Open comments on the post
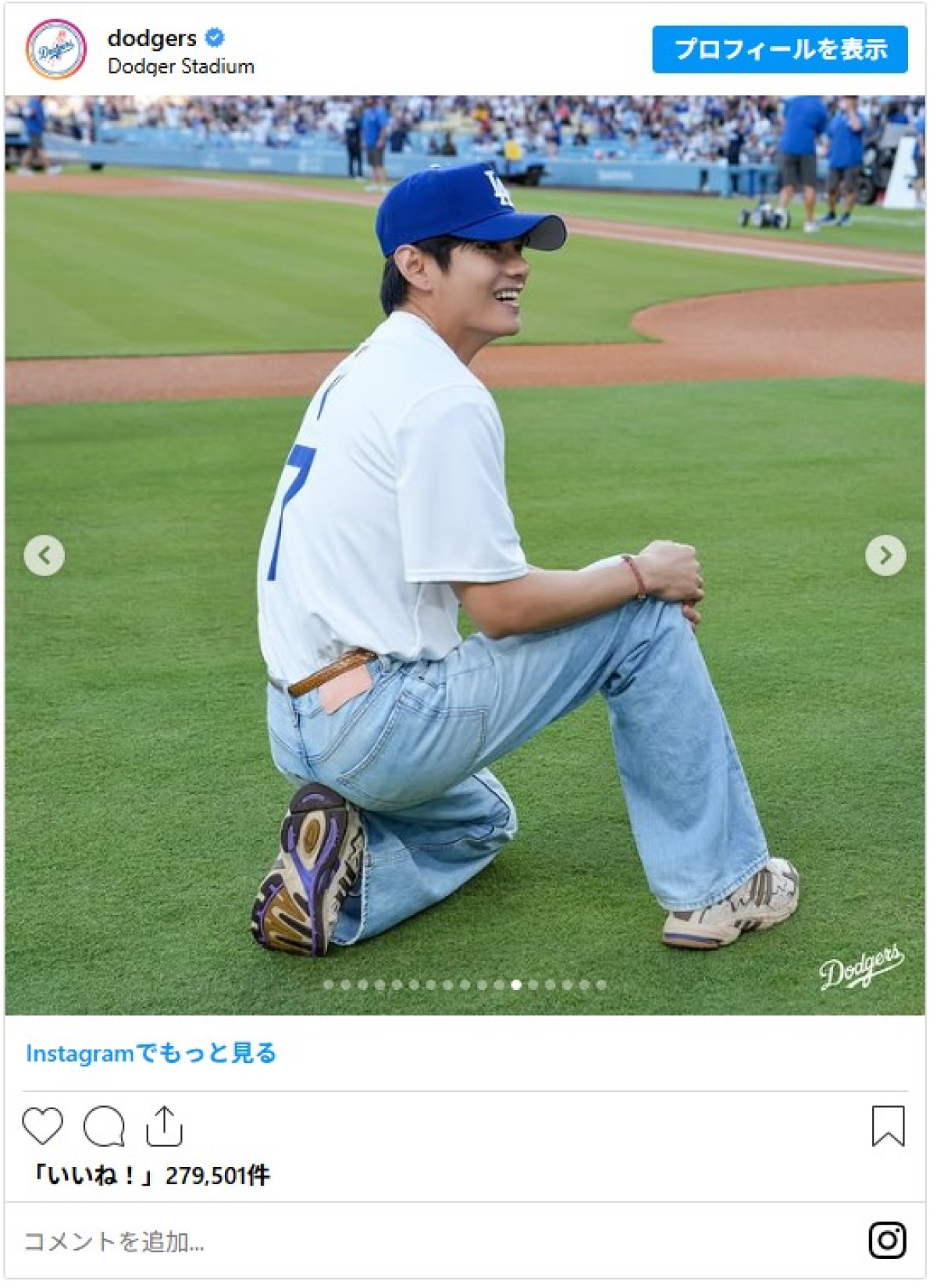The image size is (937, 1288). (104, 1126)
